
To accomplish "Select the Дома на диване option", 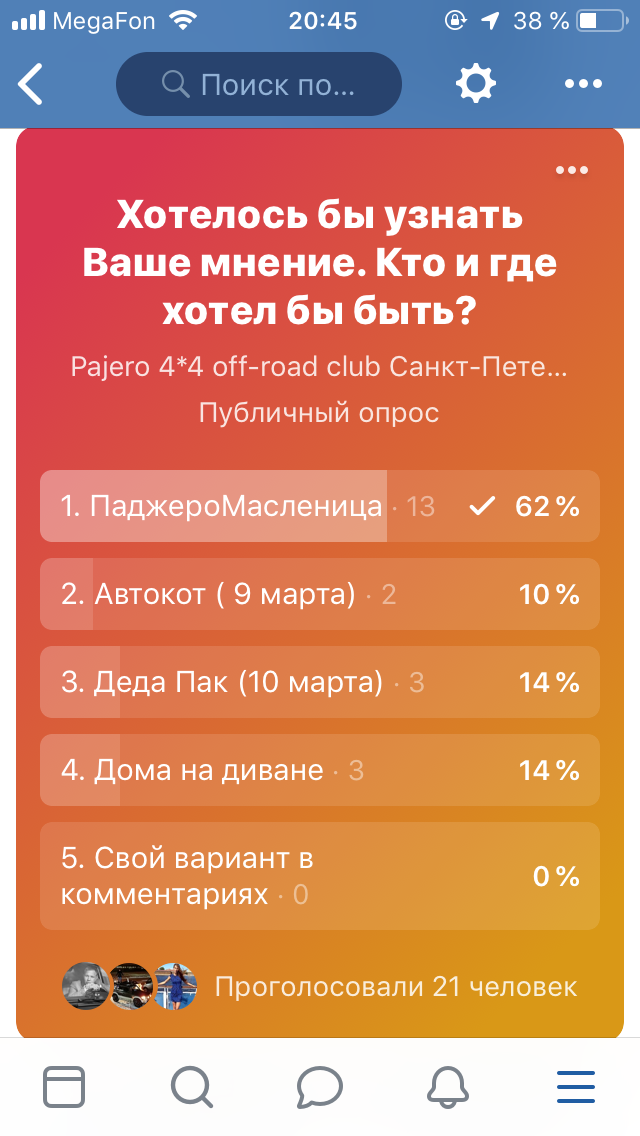I will [x=320, y=770].
